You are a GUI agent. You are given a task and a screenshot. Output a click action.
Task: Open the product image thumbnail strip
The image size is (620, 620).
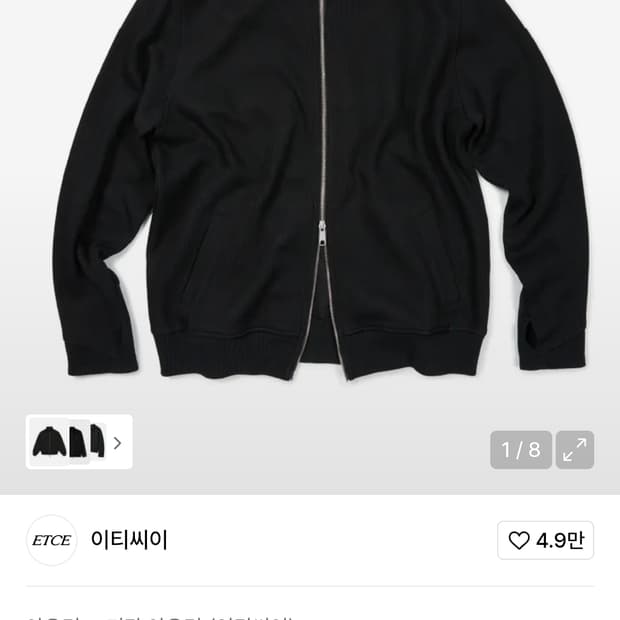(79, 442)
